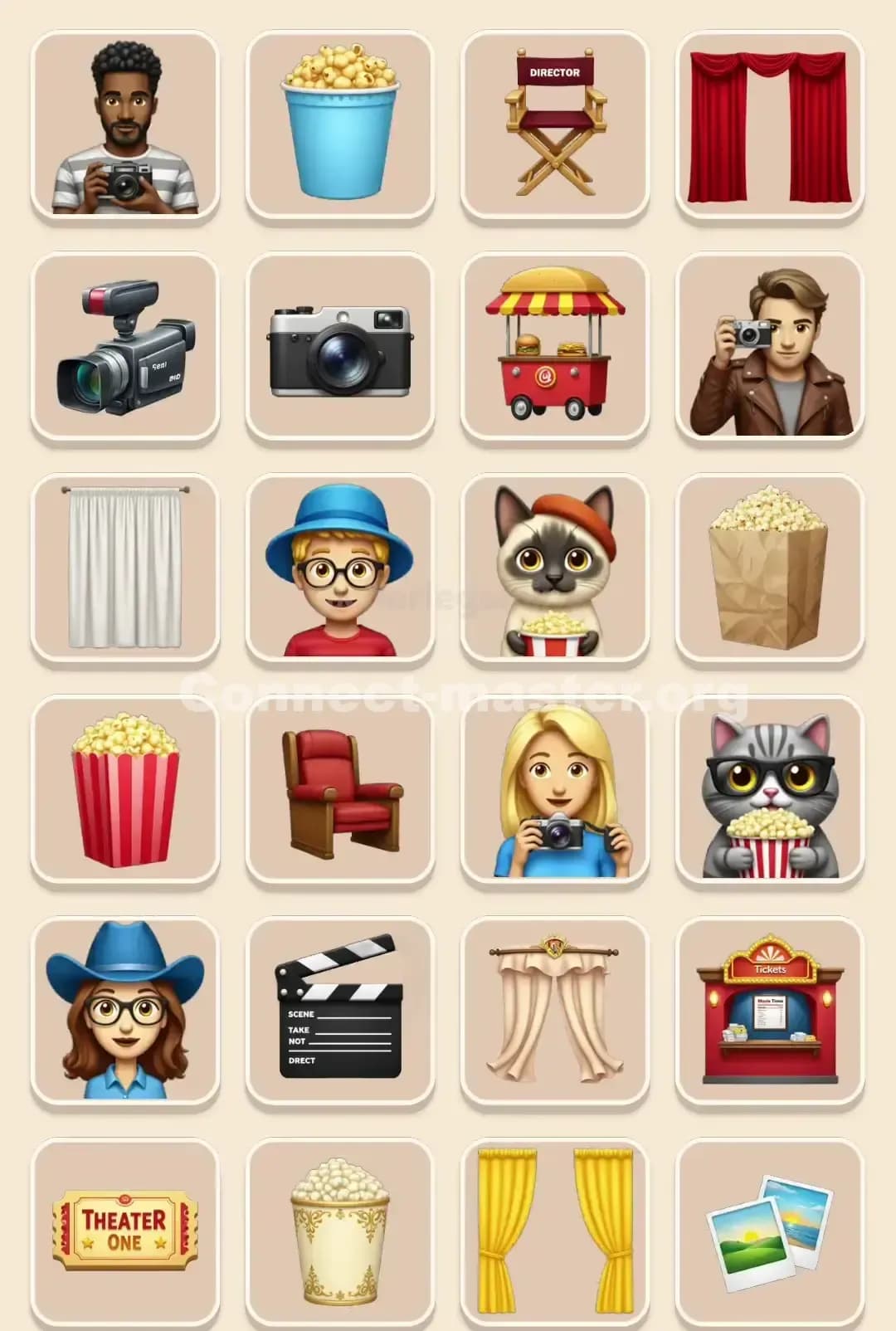This screenshot has height=1331, width=896.
Task: Choose the brown paper bag popcorn tile
Action: 769,568
